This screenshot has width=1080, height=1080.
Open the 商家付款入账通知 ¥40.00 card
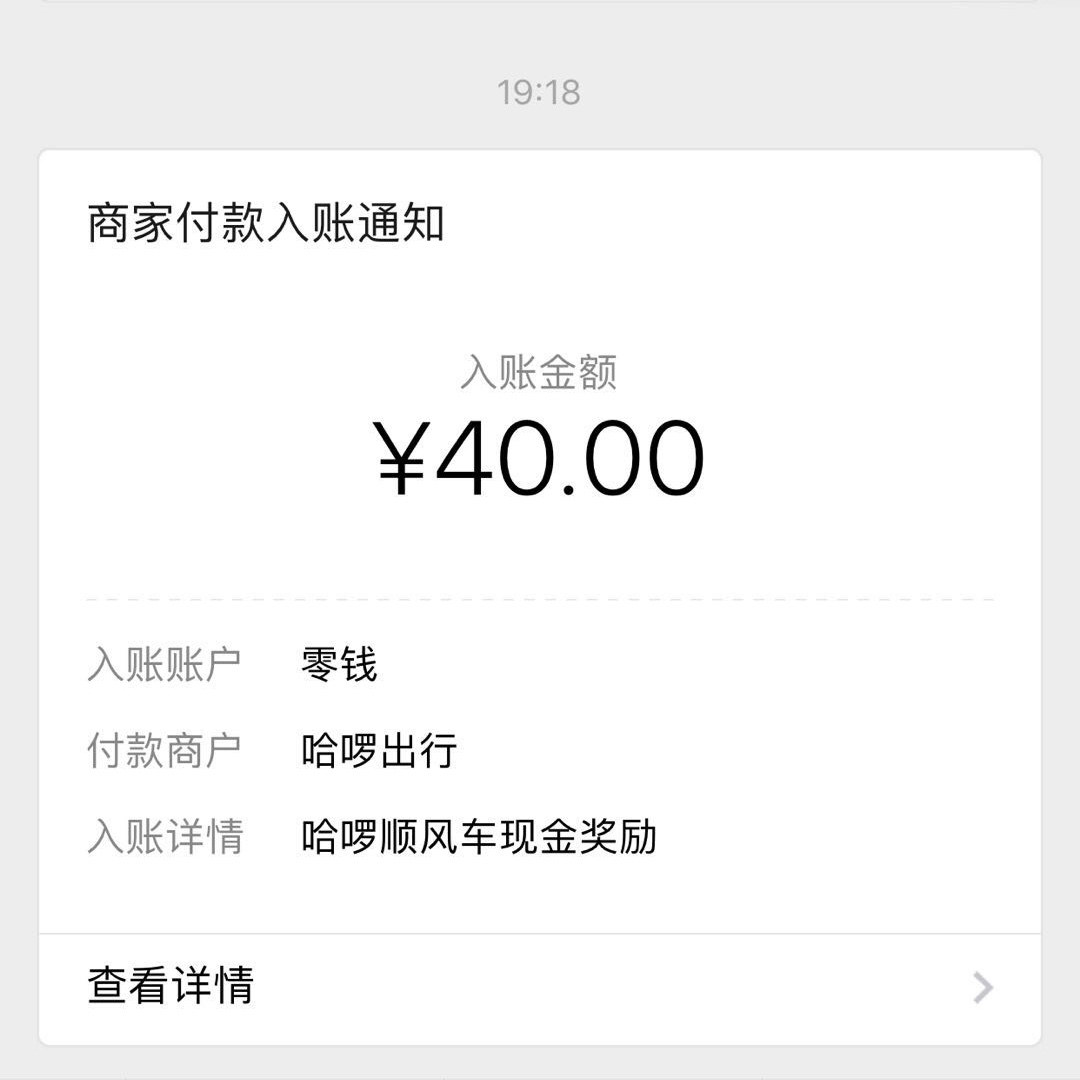(540, 460)
